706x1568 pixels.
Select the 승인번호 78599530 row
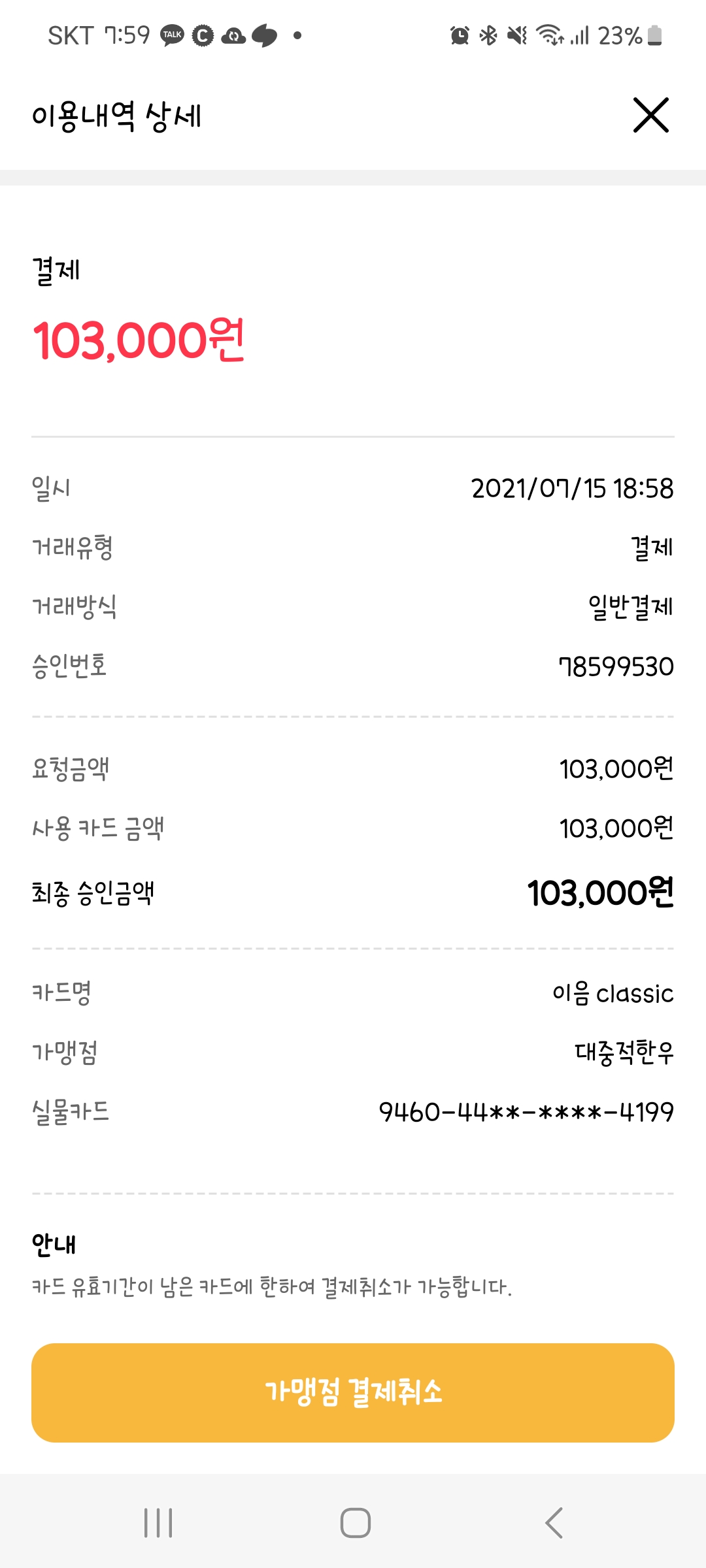(353, 668)
